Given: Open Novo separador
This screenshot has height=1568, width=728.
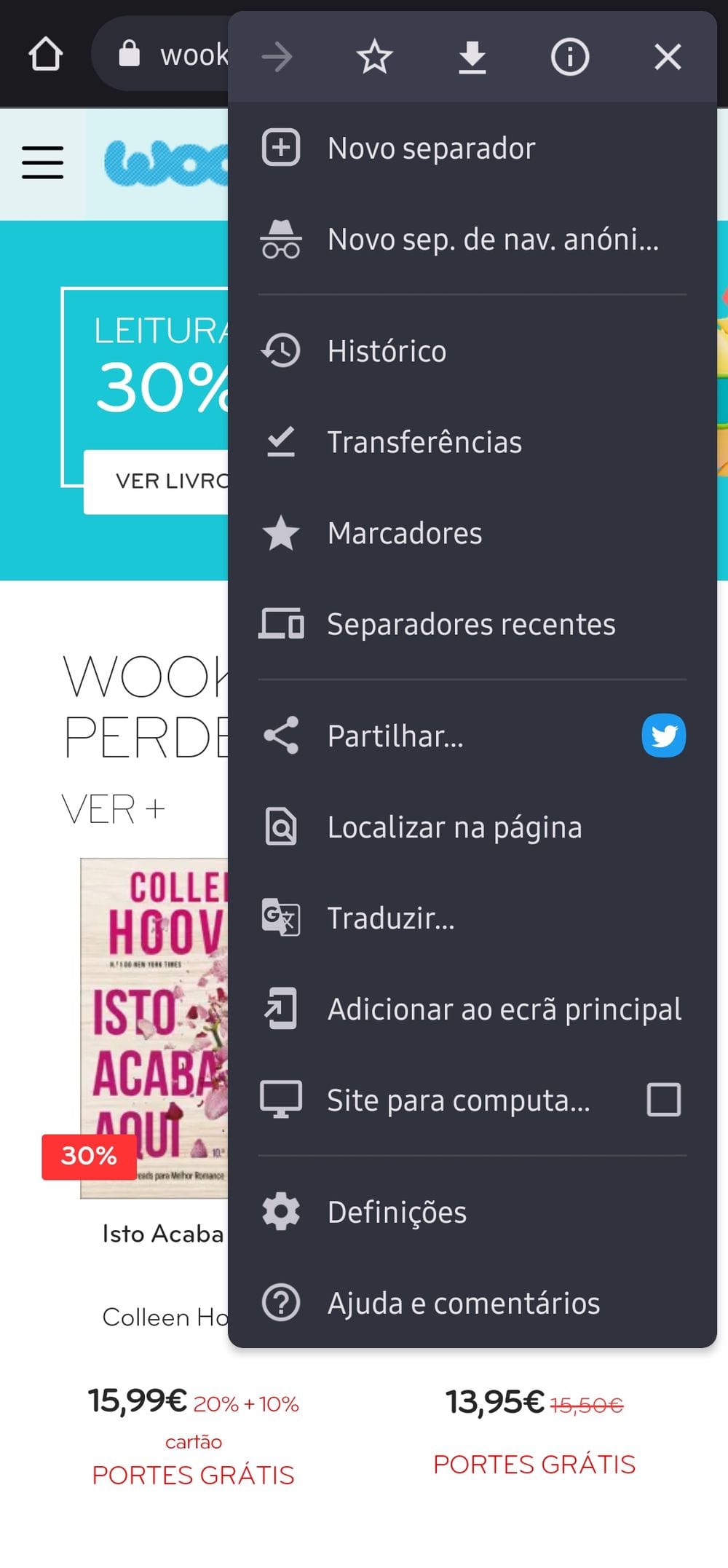Looking at the screenshot, I should [431, 149].
